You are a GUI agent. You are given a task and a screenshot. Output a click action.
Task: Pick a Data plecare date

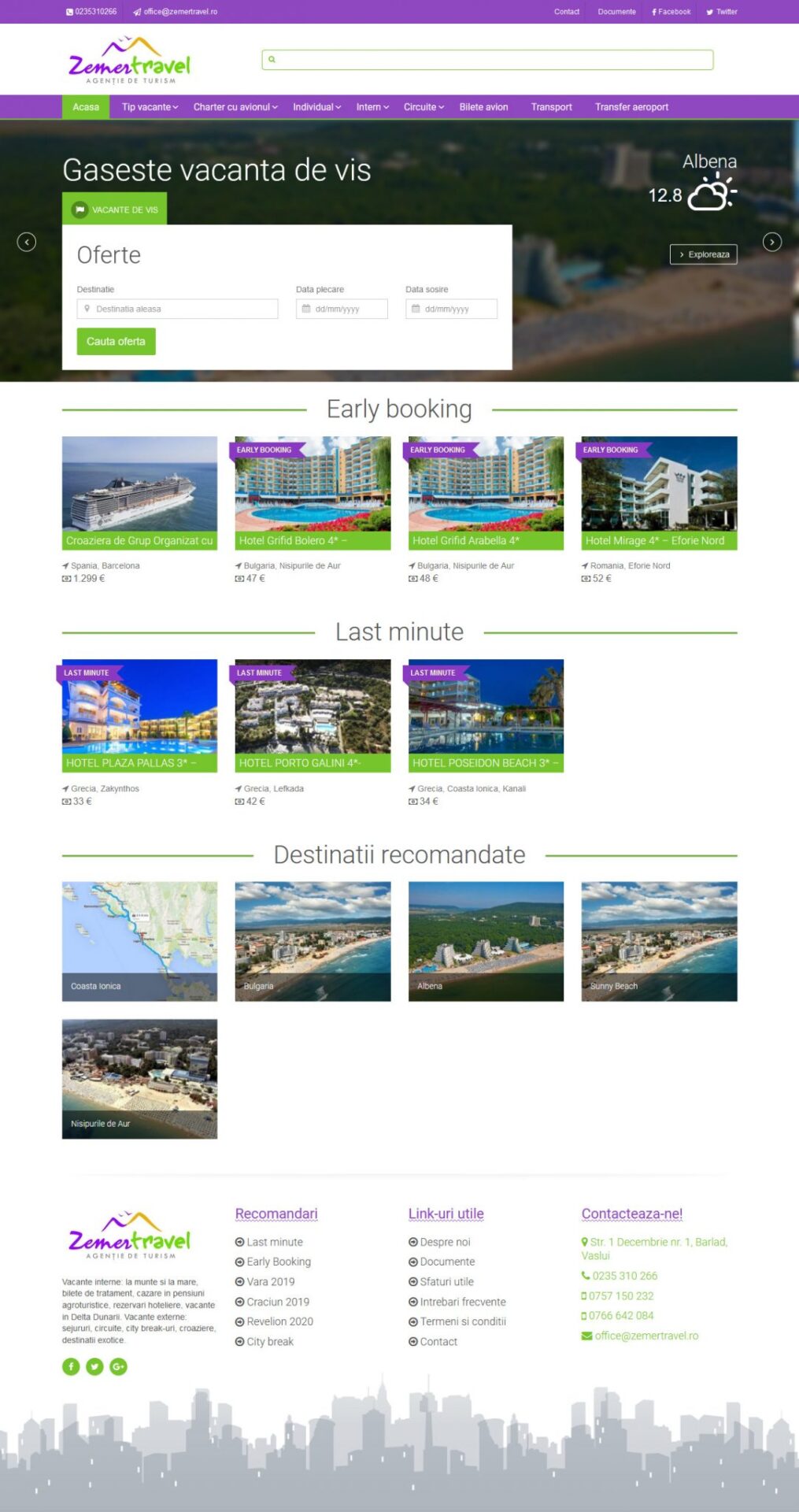[x=342, y=309]
